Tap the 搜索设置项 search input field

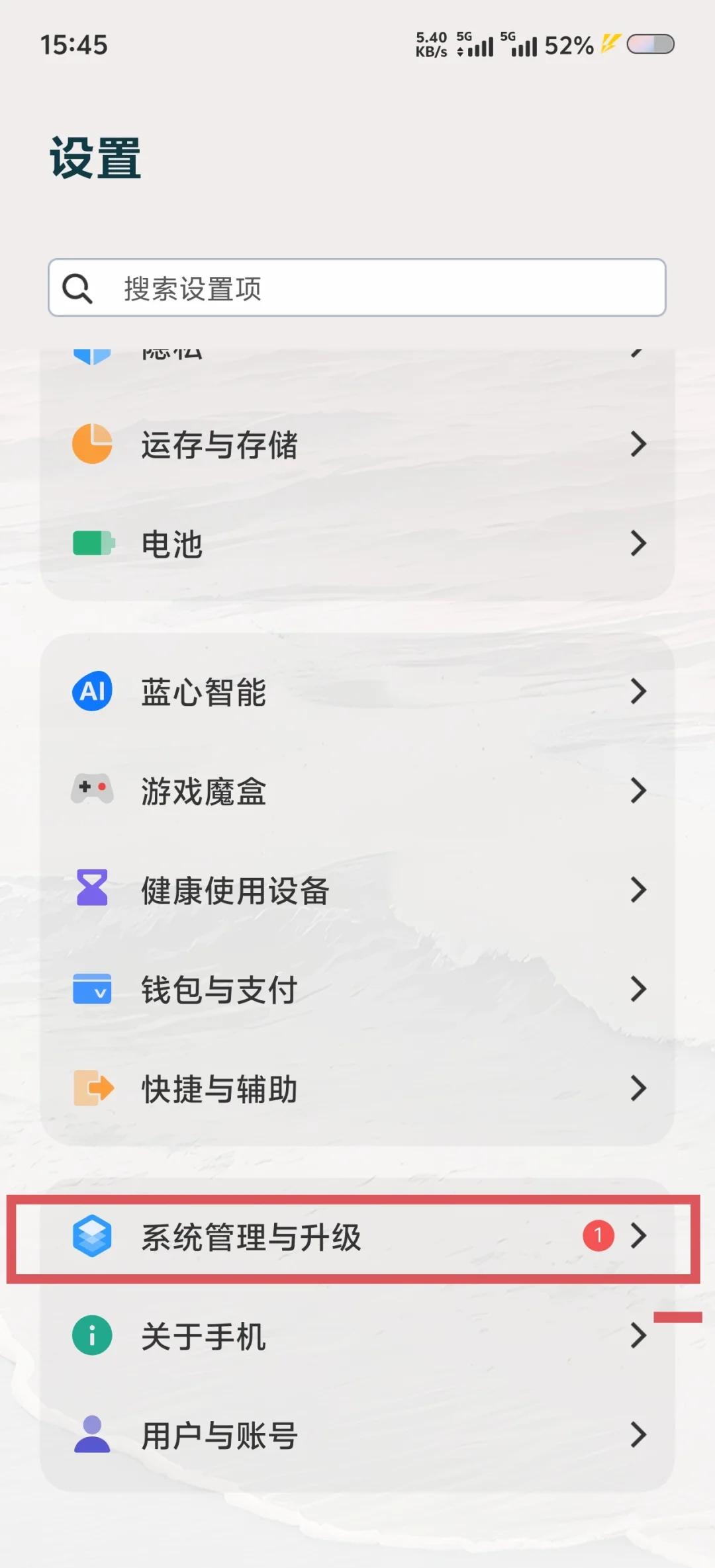tap(358, 288)
